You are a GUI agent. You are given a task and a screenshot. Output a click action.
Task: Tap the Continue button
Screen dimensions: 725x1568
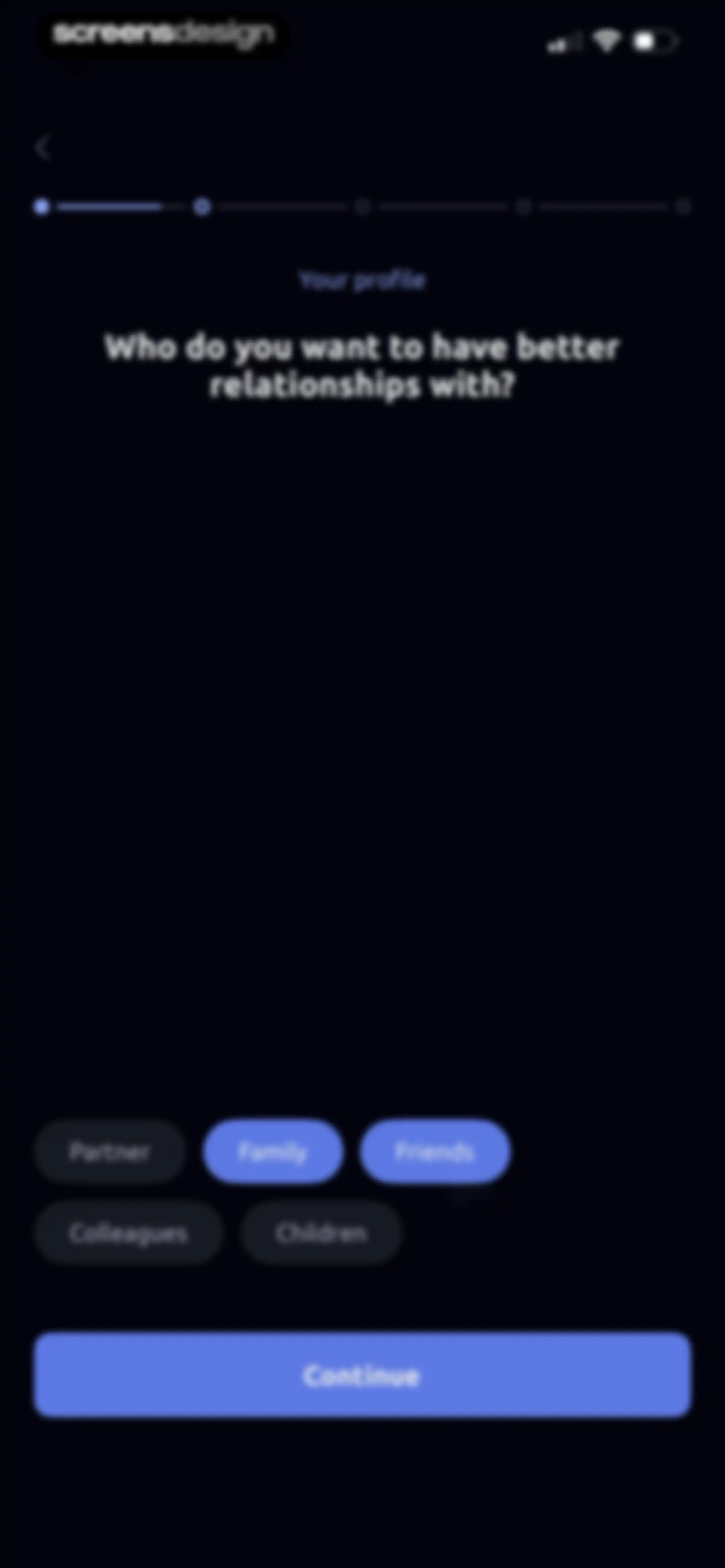tap(362, 1375)
